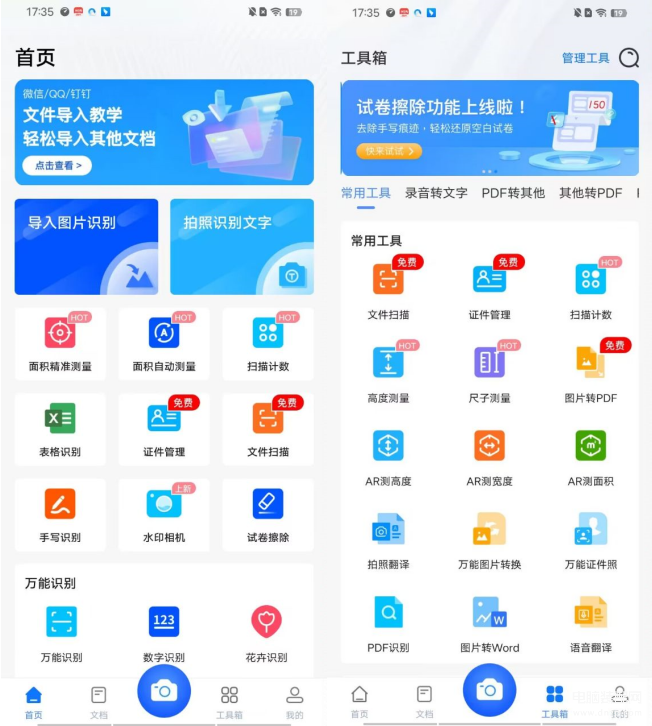Open the 拍照识别文字 card

pos(241,246)
